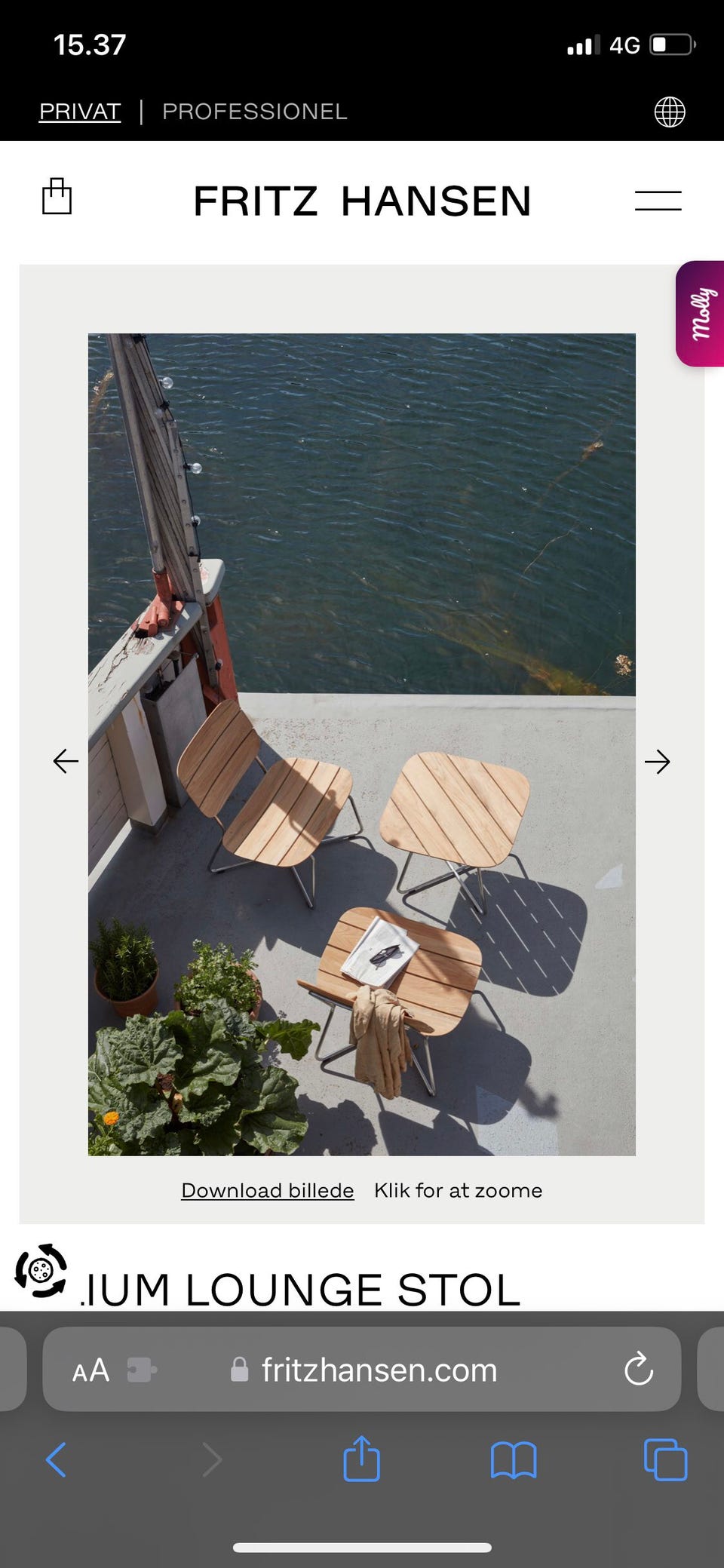724x1568 pixels.
Task: Open the language globe selector
Action: pyautogui.click(x=670, y=112)
